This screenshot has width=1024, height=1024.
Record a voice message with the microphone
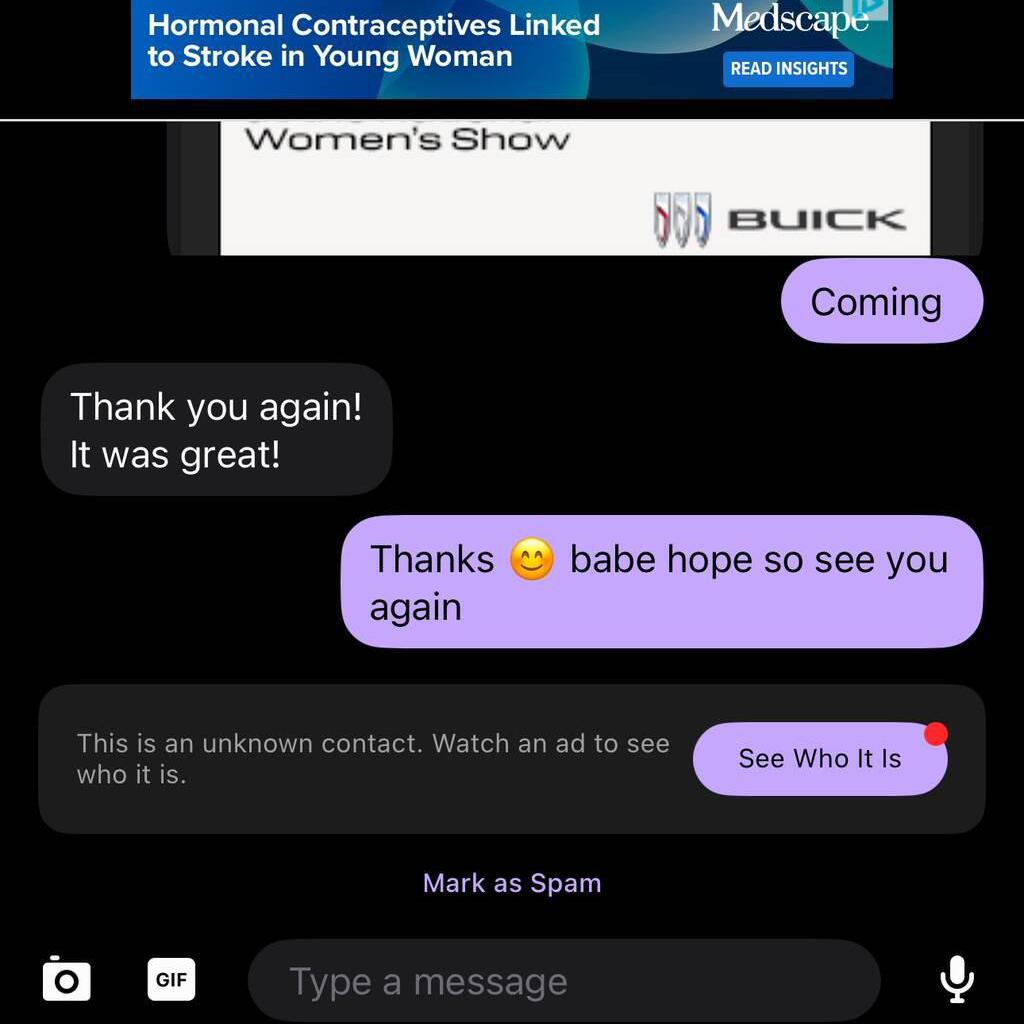pyautogui.click(x=957, y=979)
